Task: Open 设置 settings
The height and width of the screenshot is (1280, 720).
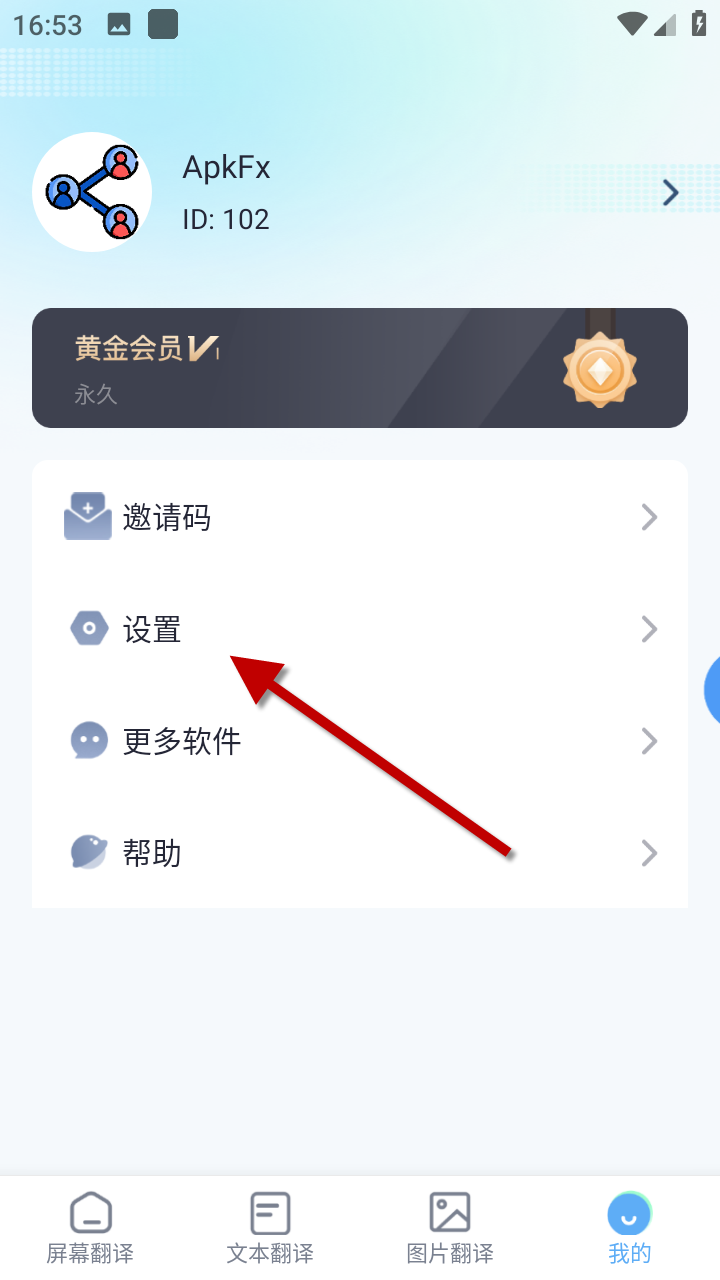Action: point(360,630)
